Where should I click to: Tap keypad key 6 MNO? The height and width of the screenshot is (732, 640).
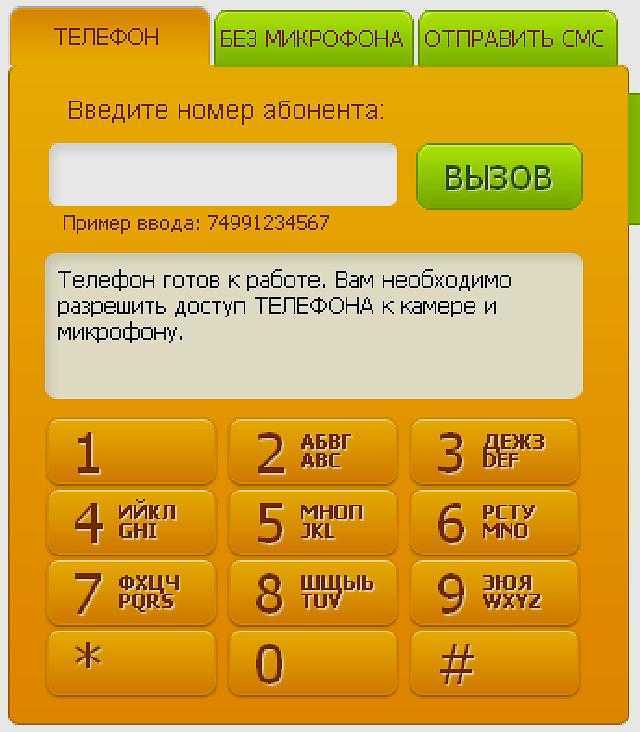click(494, 522)
